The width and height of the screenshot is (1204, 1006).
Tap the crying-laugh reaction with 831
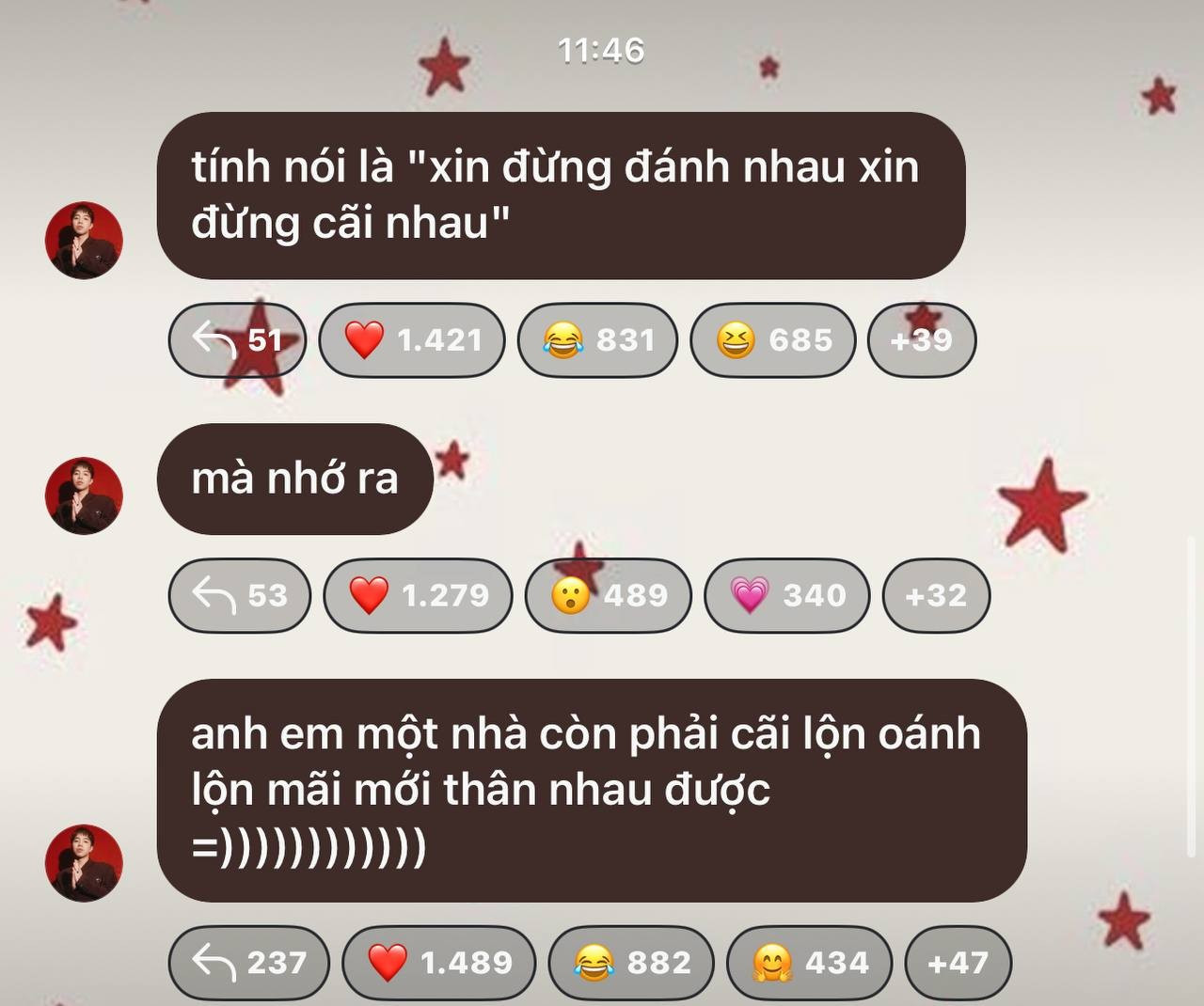[x=597, y=339]
